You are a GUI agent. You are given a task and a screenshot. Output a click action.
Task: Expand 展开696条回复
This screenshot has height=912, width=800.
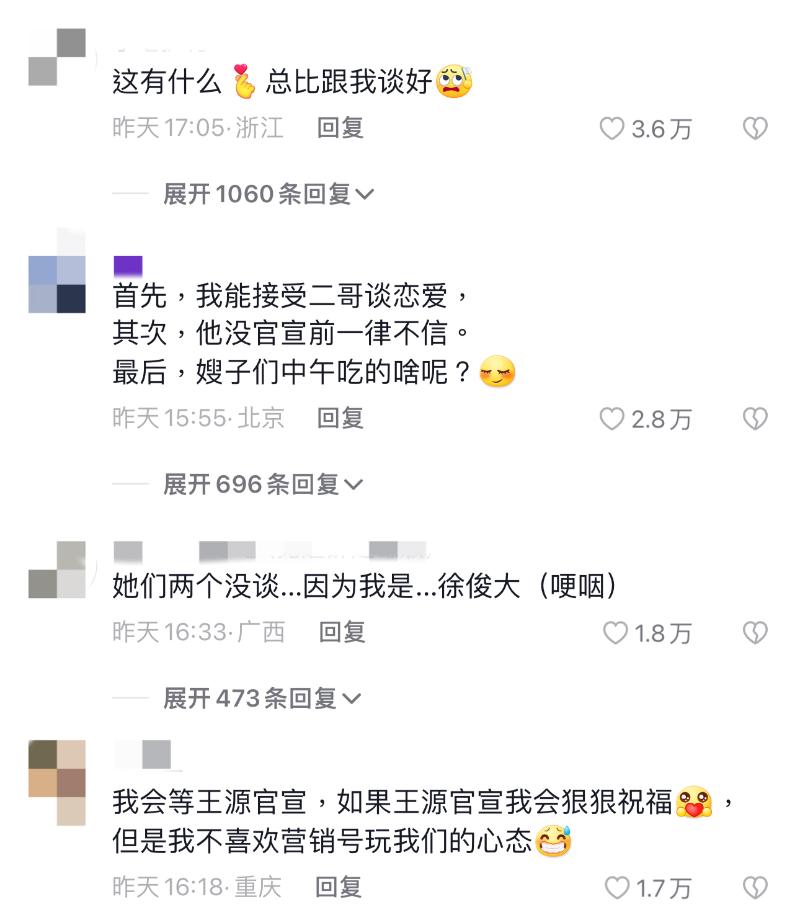click(x=263, y=485)
